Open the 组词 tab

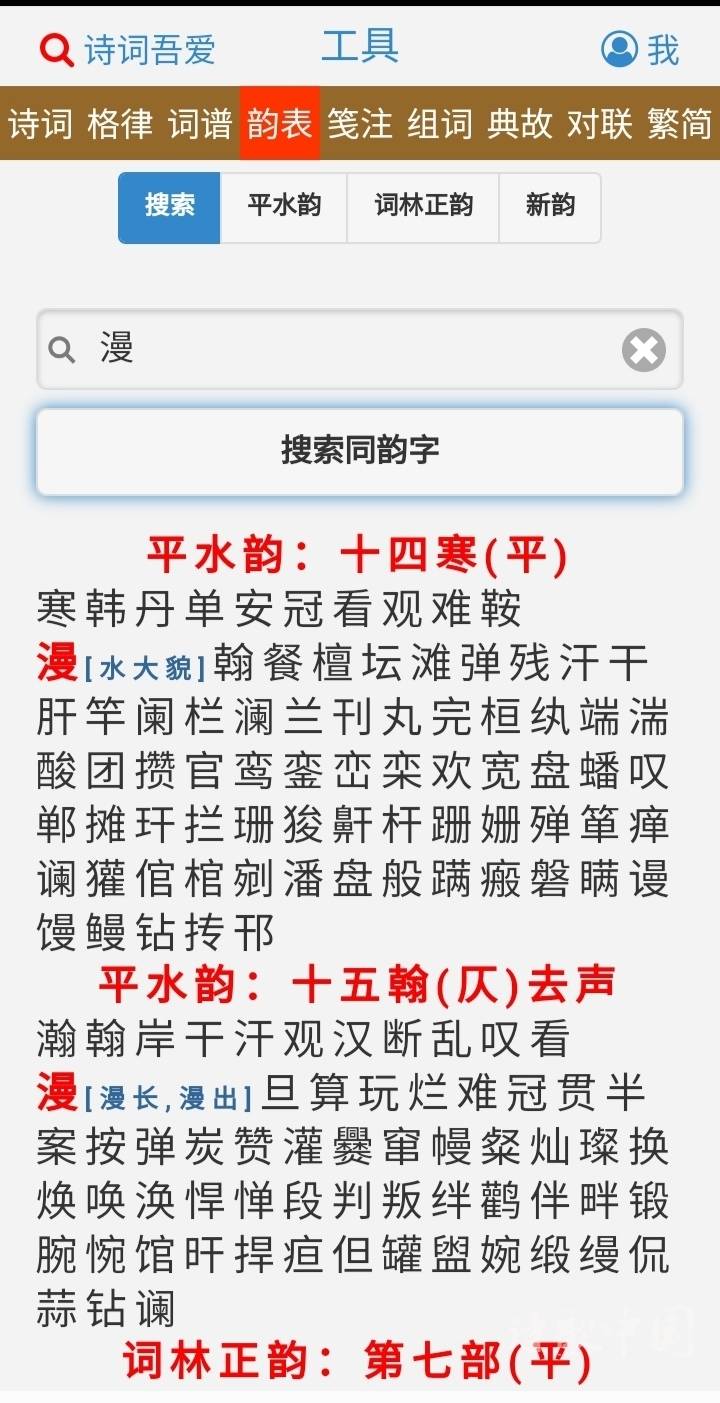tap(440, 123)
